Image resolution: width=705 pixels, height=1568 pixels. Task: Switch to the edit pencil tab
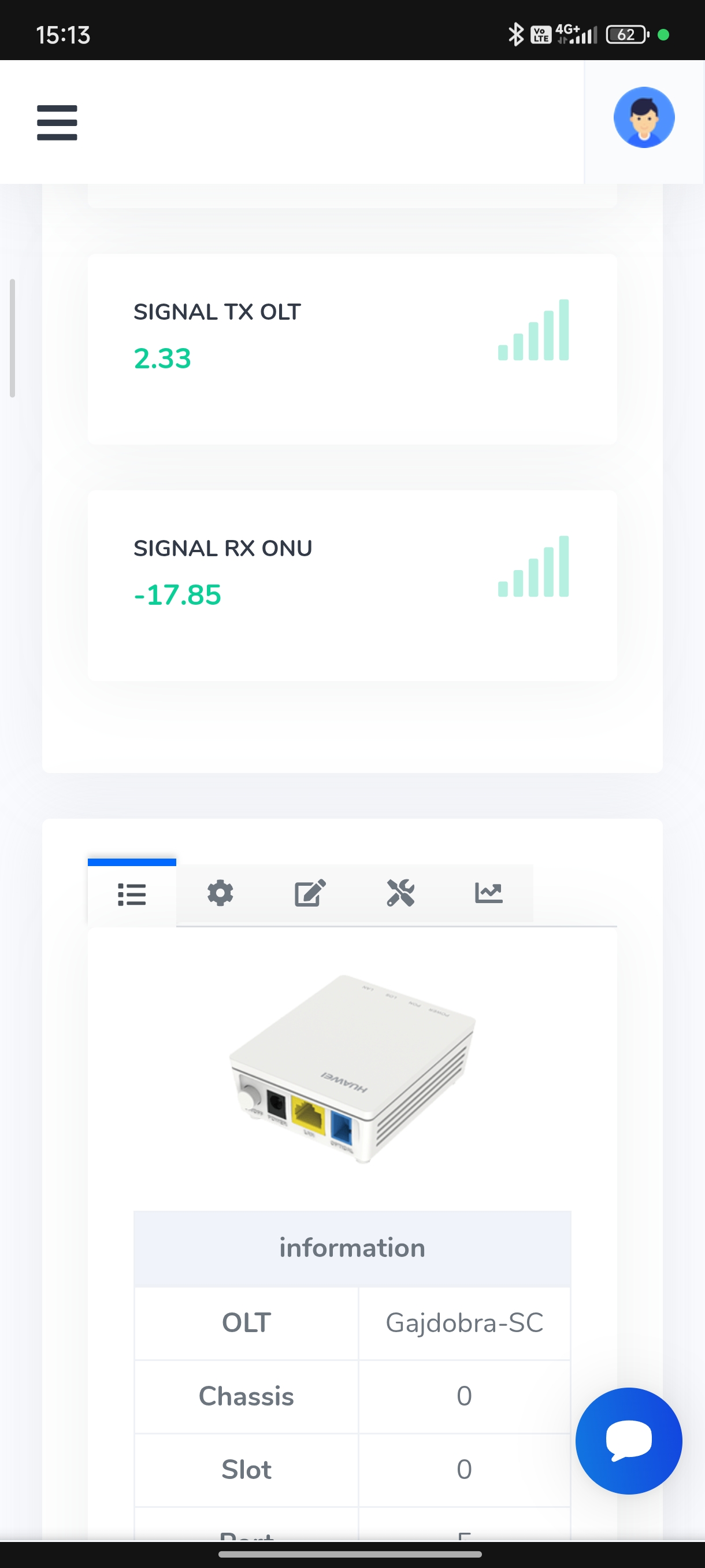tap(310, 894)
